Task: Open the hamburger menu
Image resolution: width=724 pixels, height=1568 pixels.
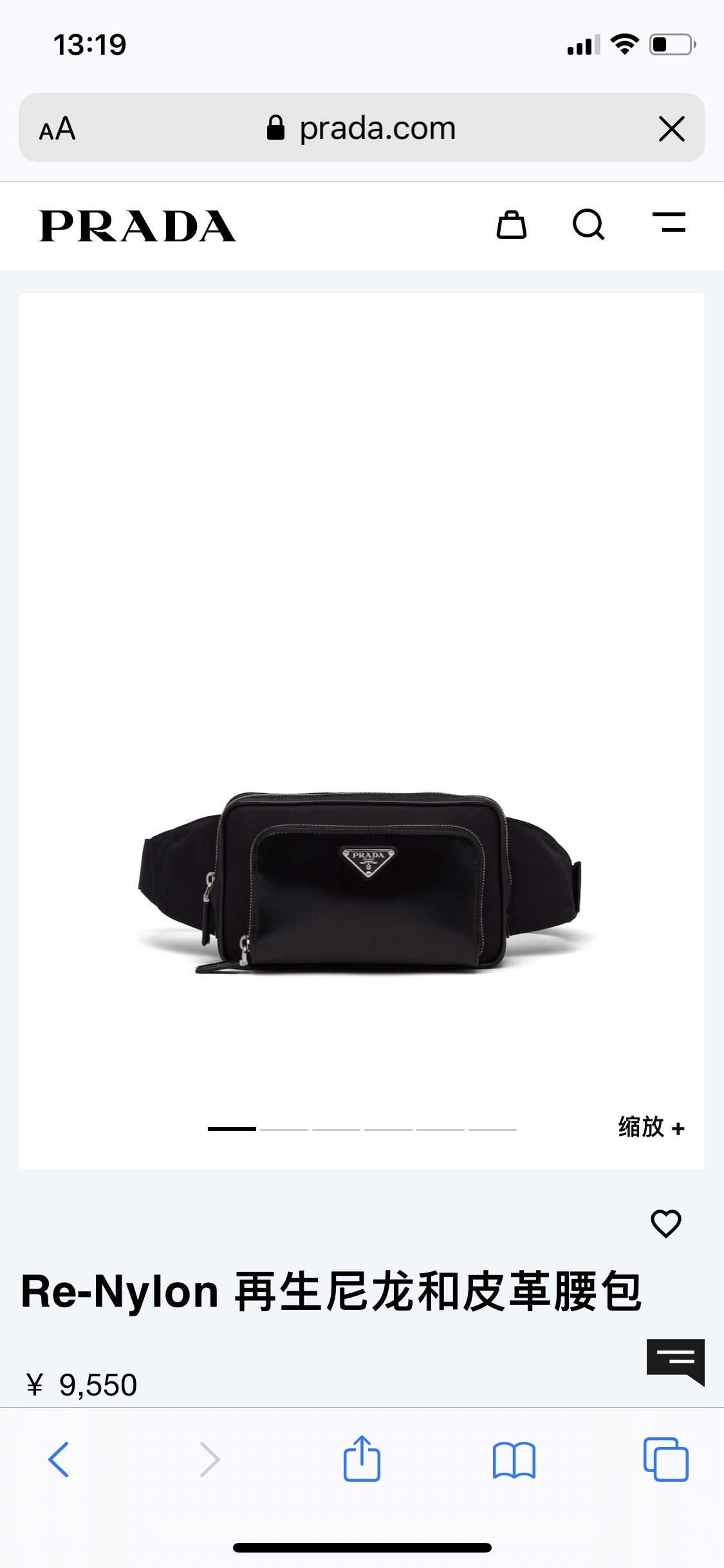Action: click(669, 223)
